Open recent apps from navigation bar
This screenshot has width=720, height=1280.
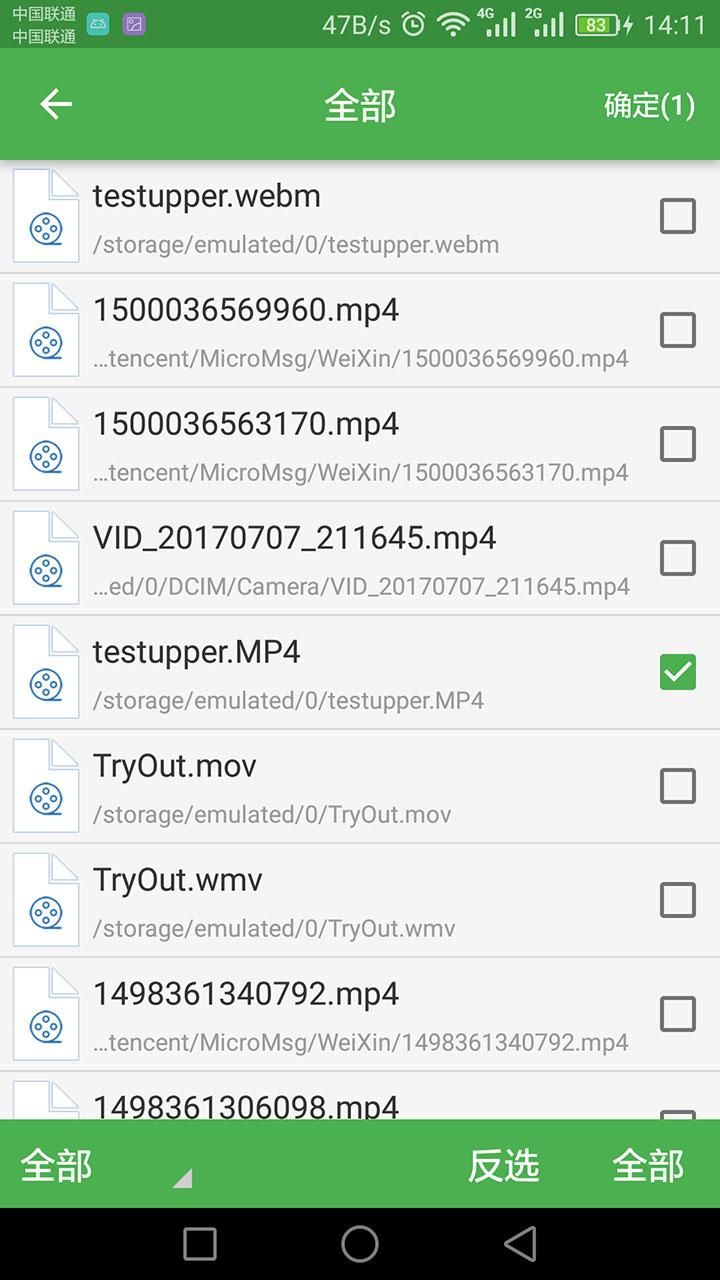tap(200, 1244)
